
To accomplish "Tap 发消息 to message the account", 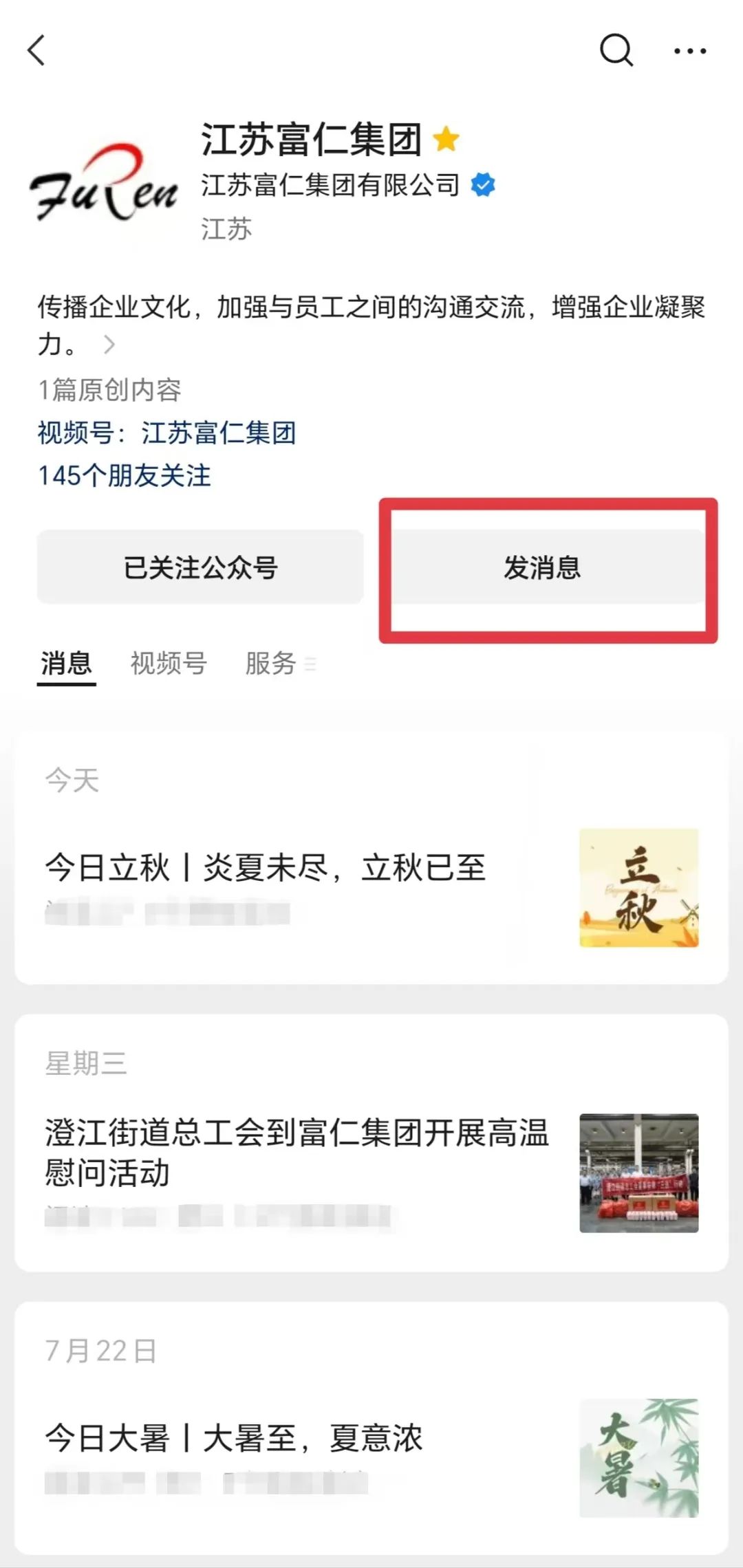I will pyautogui.click(x=542, y=567).
